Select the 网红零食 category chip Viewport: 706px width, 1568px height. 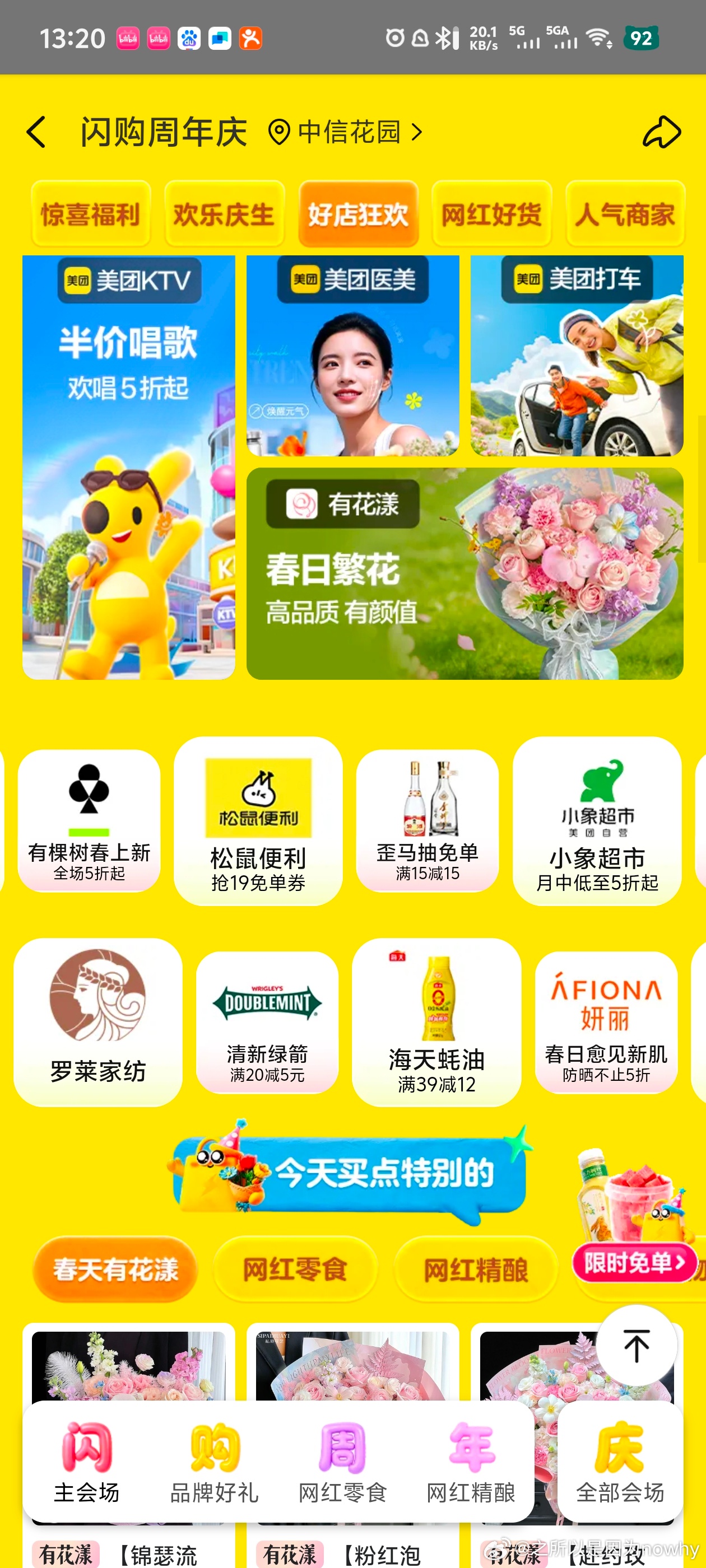[x=295, y=1269]
